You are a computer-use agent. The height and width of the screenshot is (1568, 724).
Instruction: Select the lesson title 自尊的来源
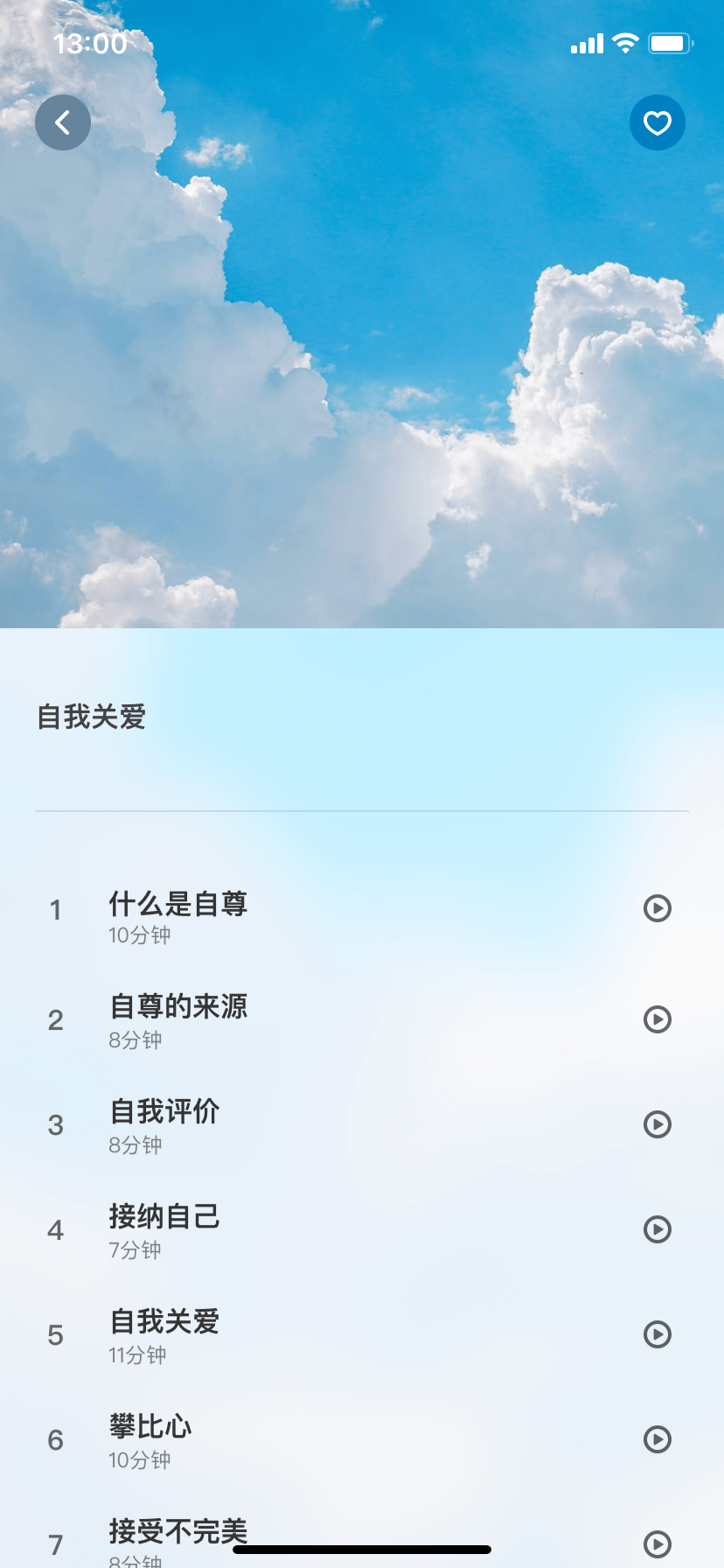coord(178,1007)
